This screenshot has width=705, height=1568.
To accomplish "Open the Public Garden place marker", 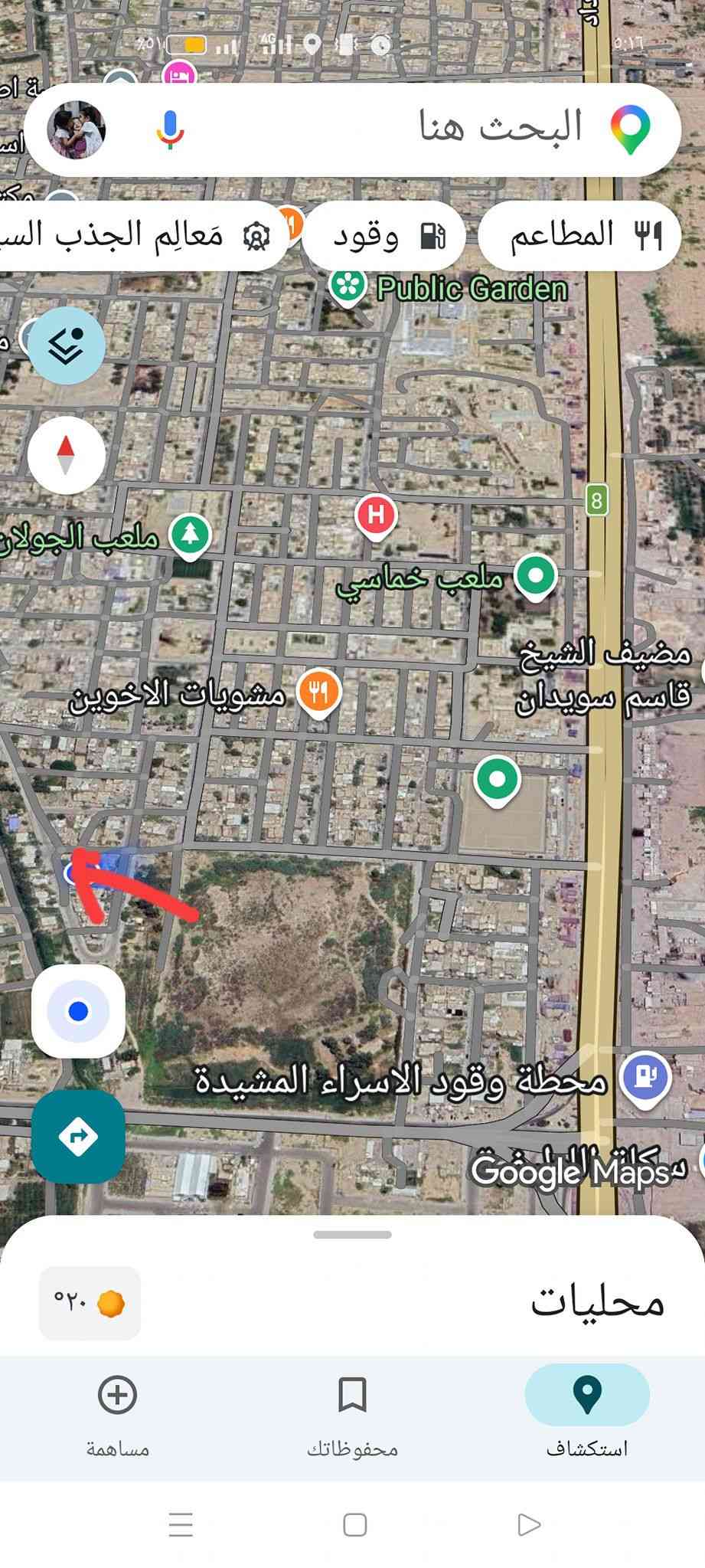I will [347, 286].
